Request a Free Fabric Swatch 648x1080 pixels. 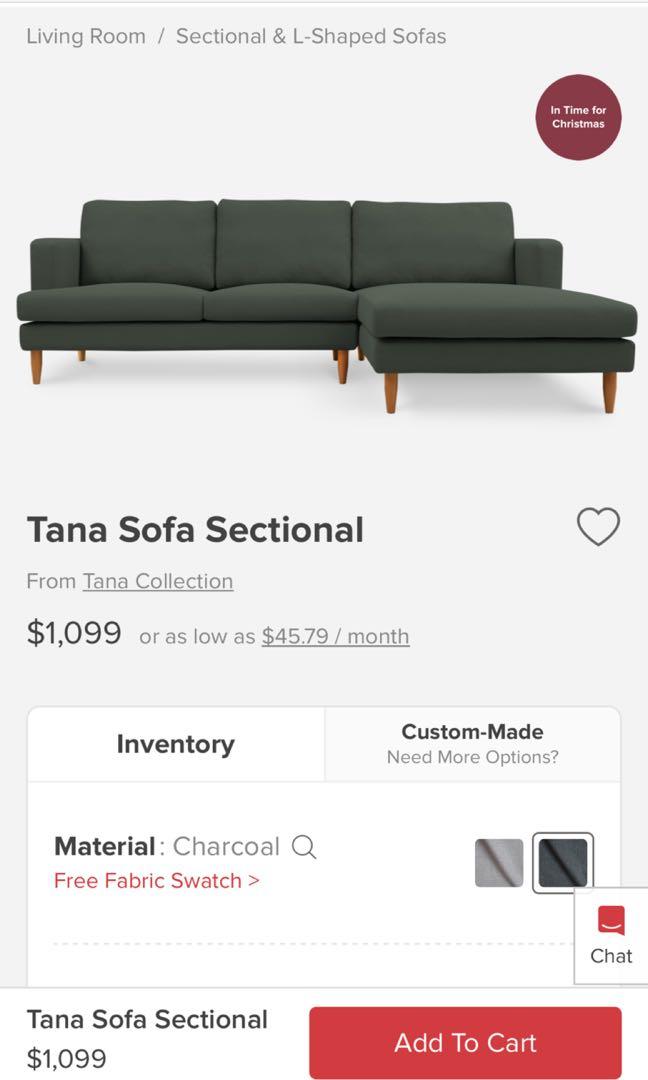point(157,881)
